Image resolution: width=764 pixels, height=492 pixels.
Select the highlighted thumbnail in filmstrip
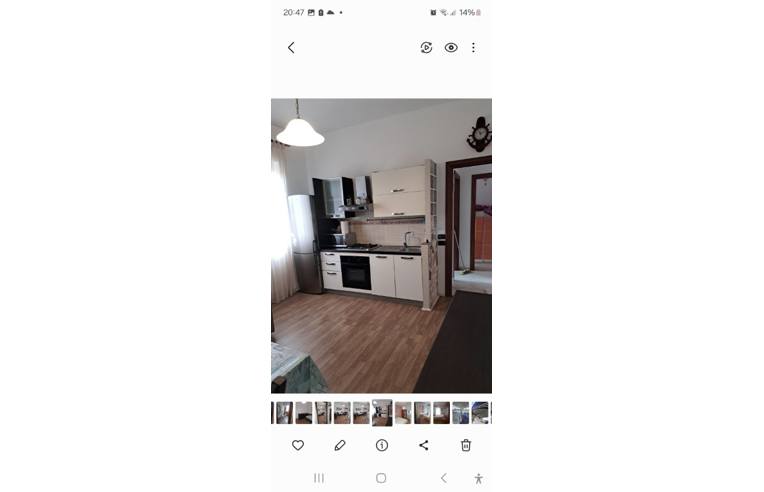click(382, 412)
